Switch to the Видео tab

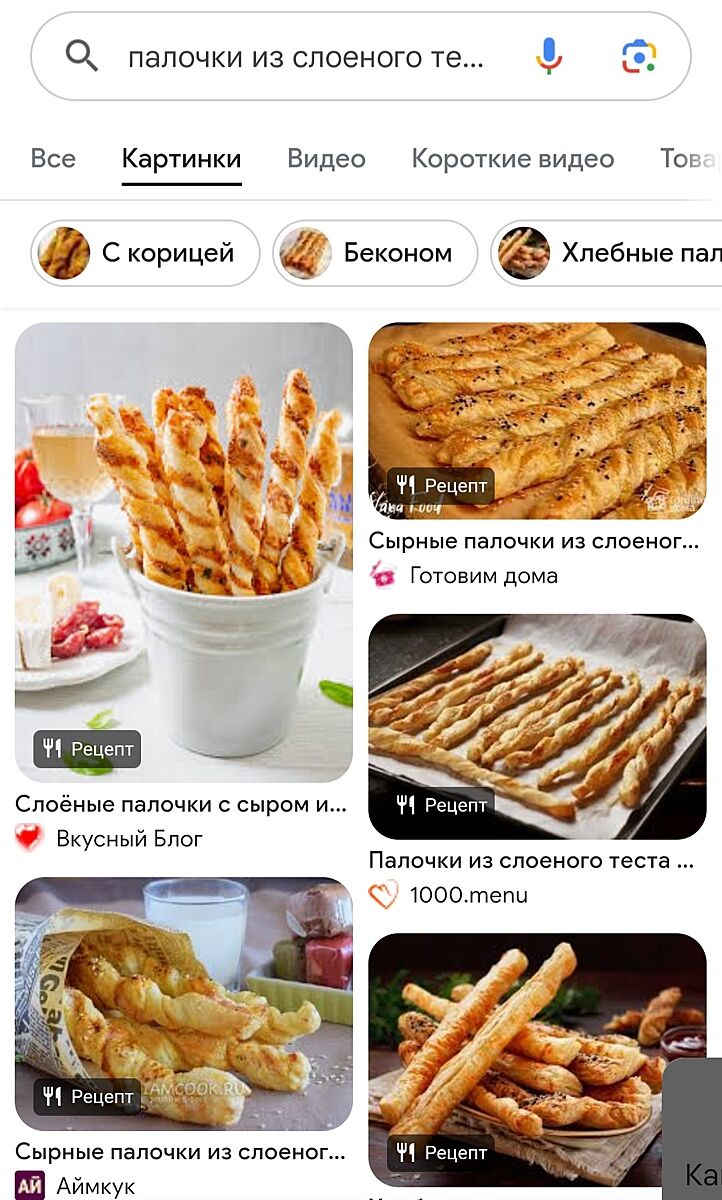326,158
